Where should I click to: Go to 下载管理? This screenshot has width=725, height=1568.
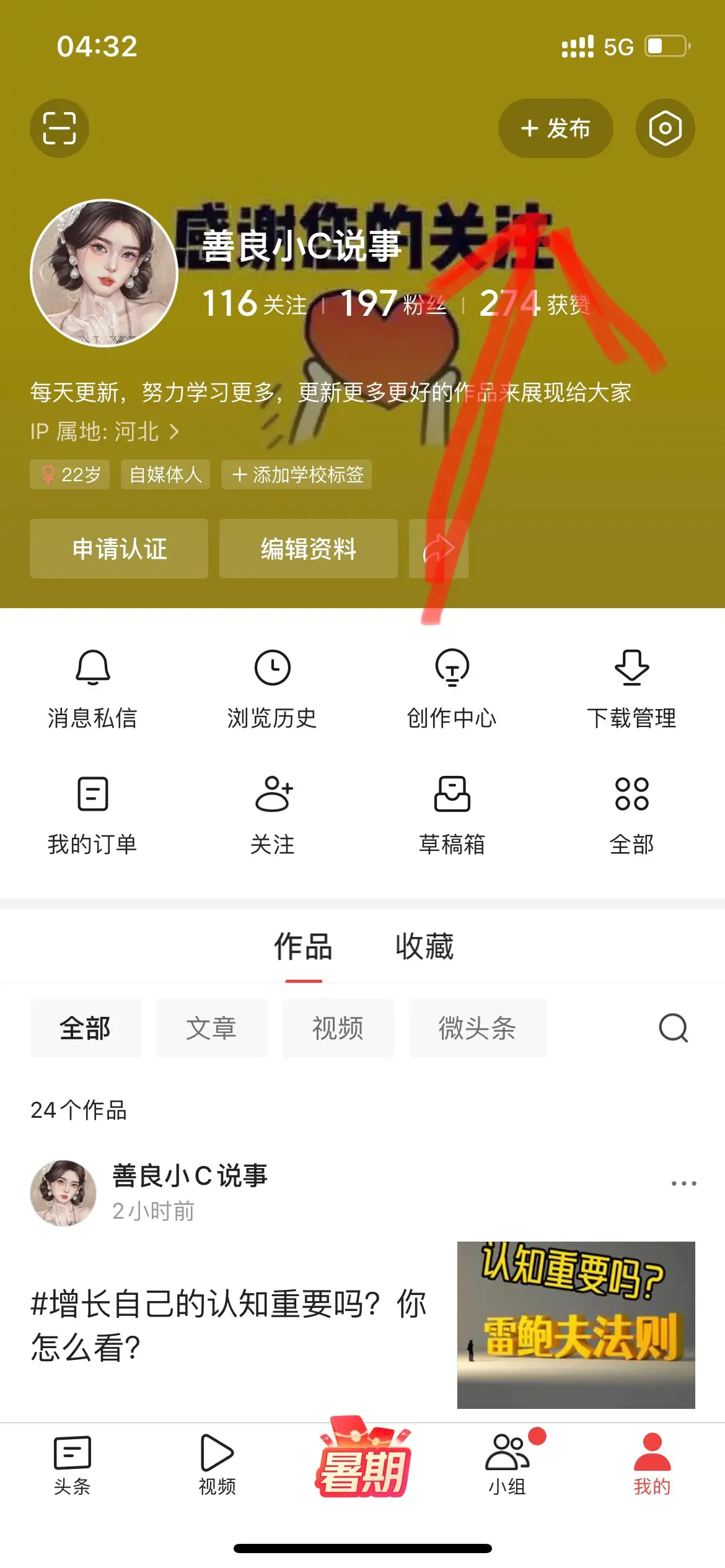pos(631,689)
